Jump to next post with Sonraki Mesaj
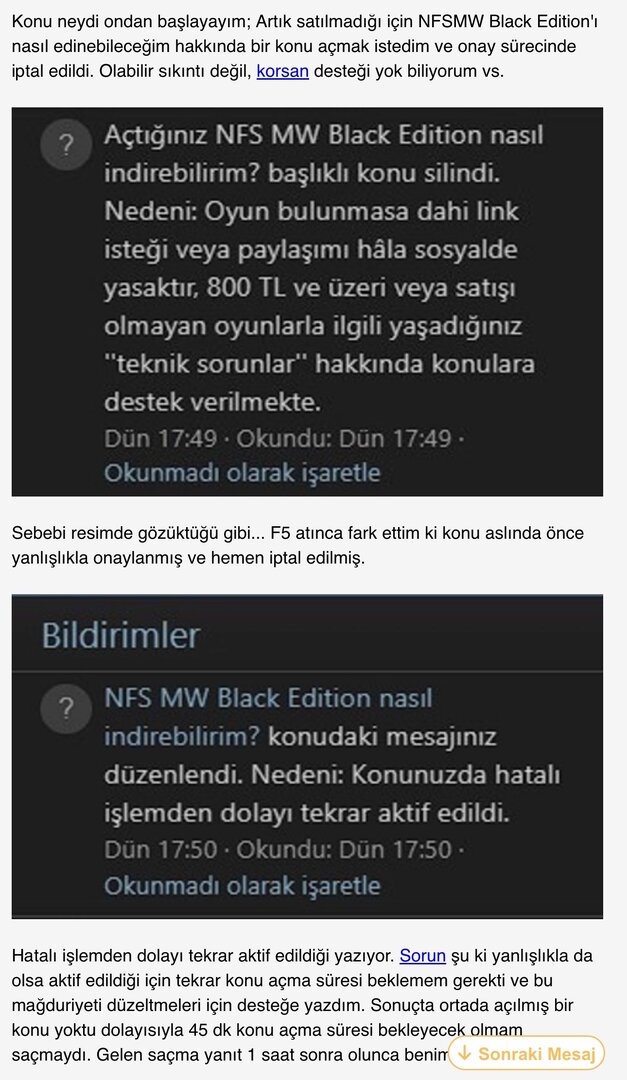627x1080 pixels. (526, 1054)
